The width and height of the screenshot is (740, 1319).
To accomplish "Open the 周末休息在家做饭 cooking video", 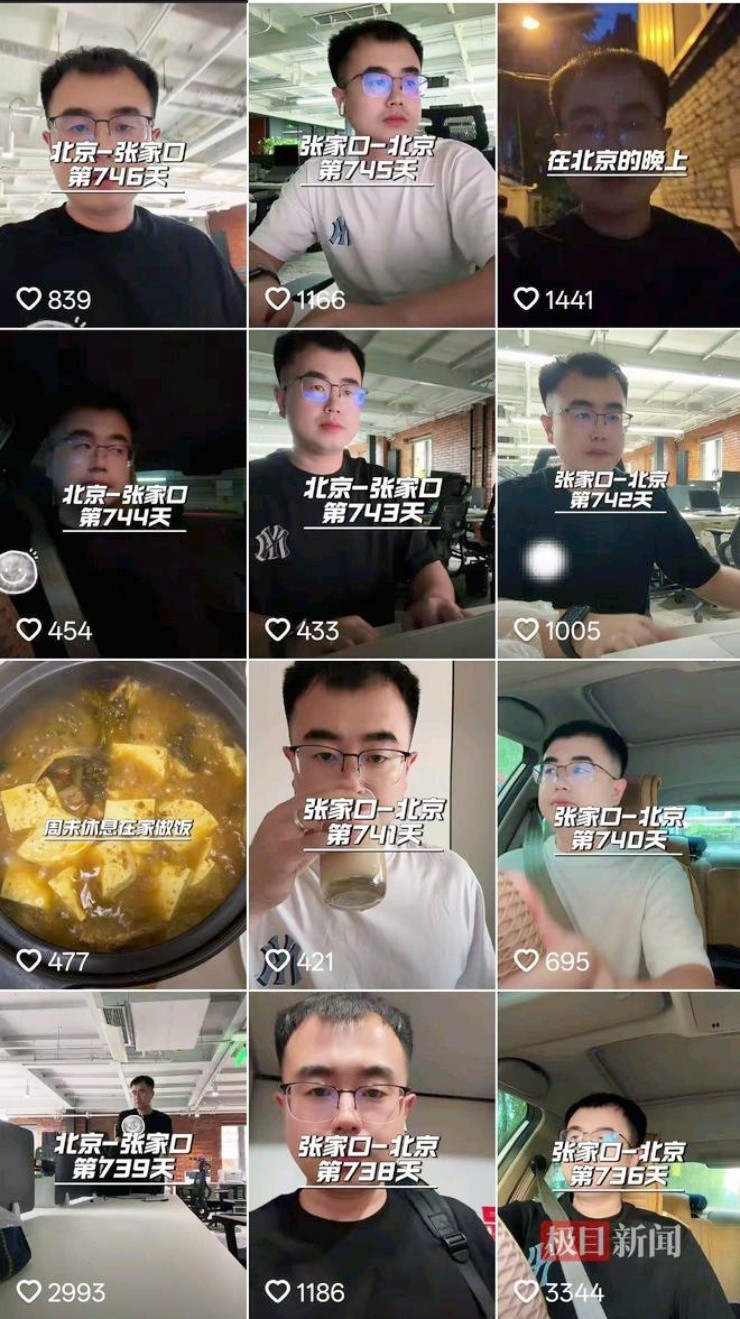I will tap(122, 825).
